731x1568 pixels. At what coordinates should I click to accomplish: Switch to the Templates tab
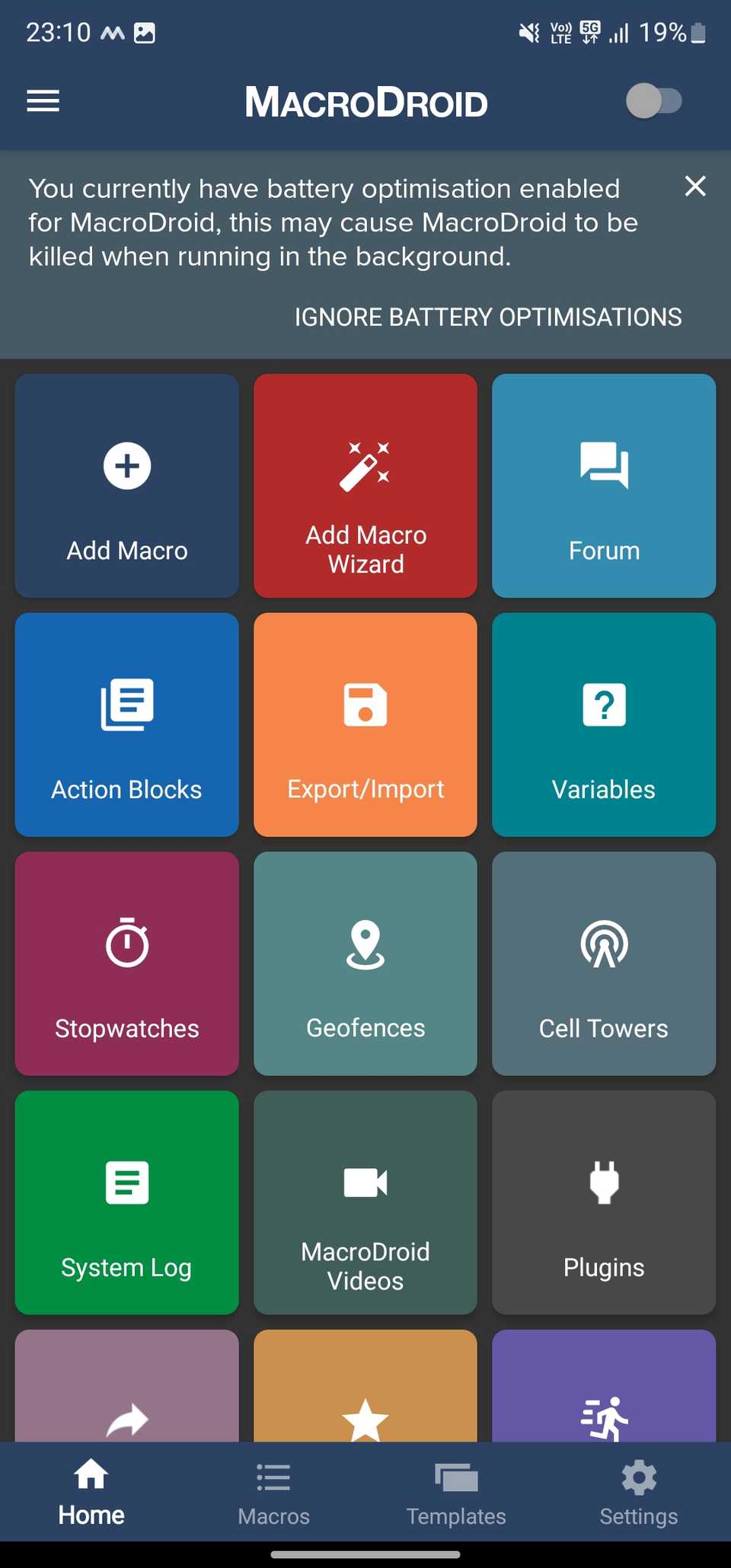[x=455, y=1491]
